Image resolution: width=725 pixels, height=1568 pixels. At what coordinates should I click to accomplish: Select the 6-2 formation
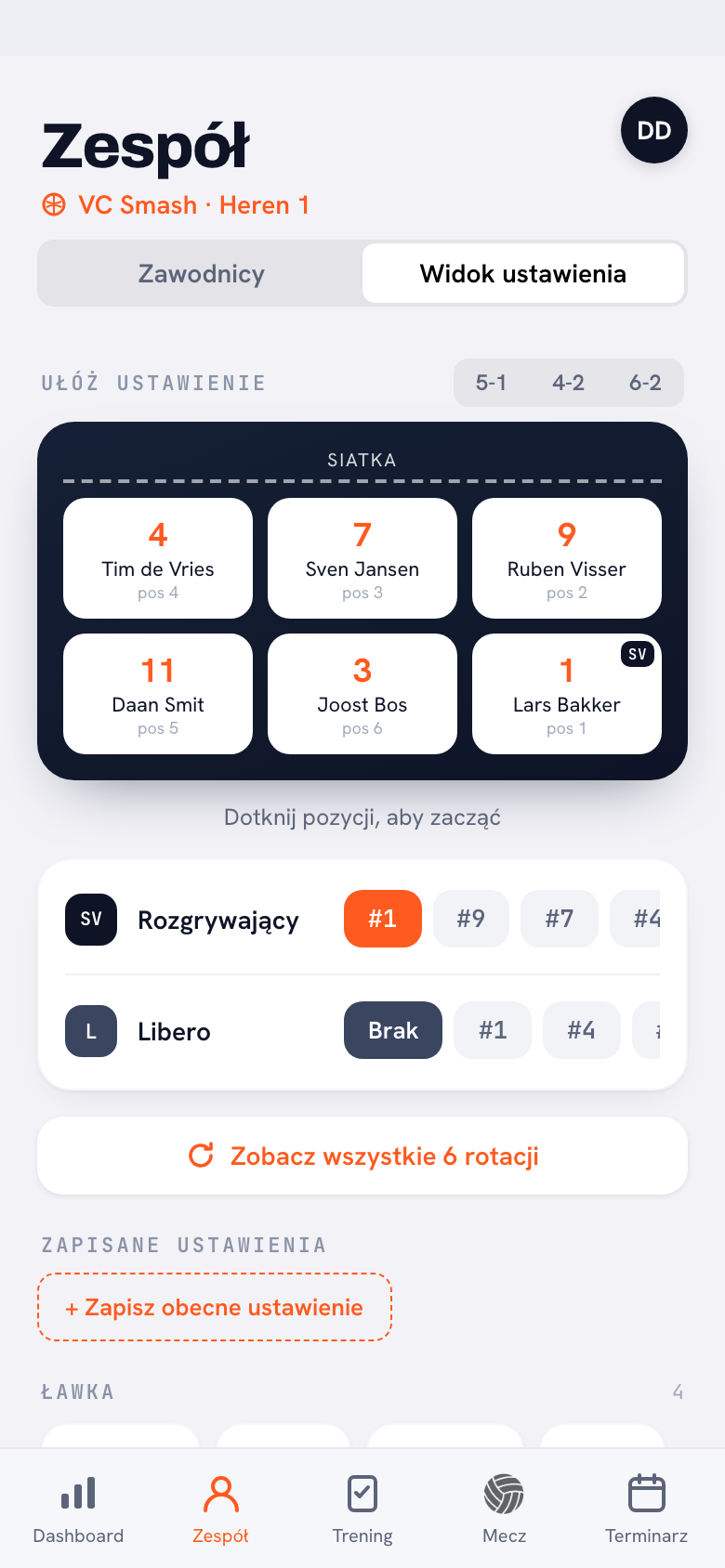tap(645, 383)
